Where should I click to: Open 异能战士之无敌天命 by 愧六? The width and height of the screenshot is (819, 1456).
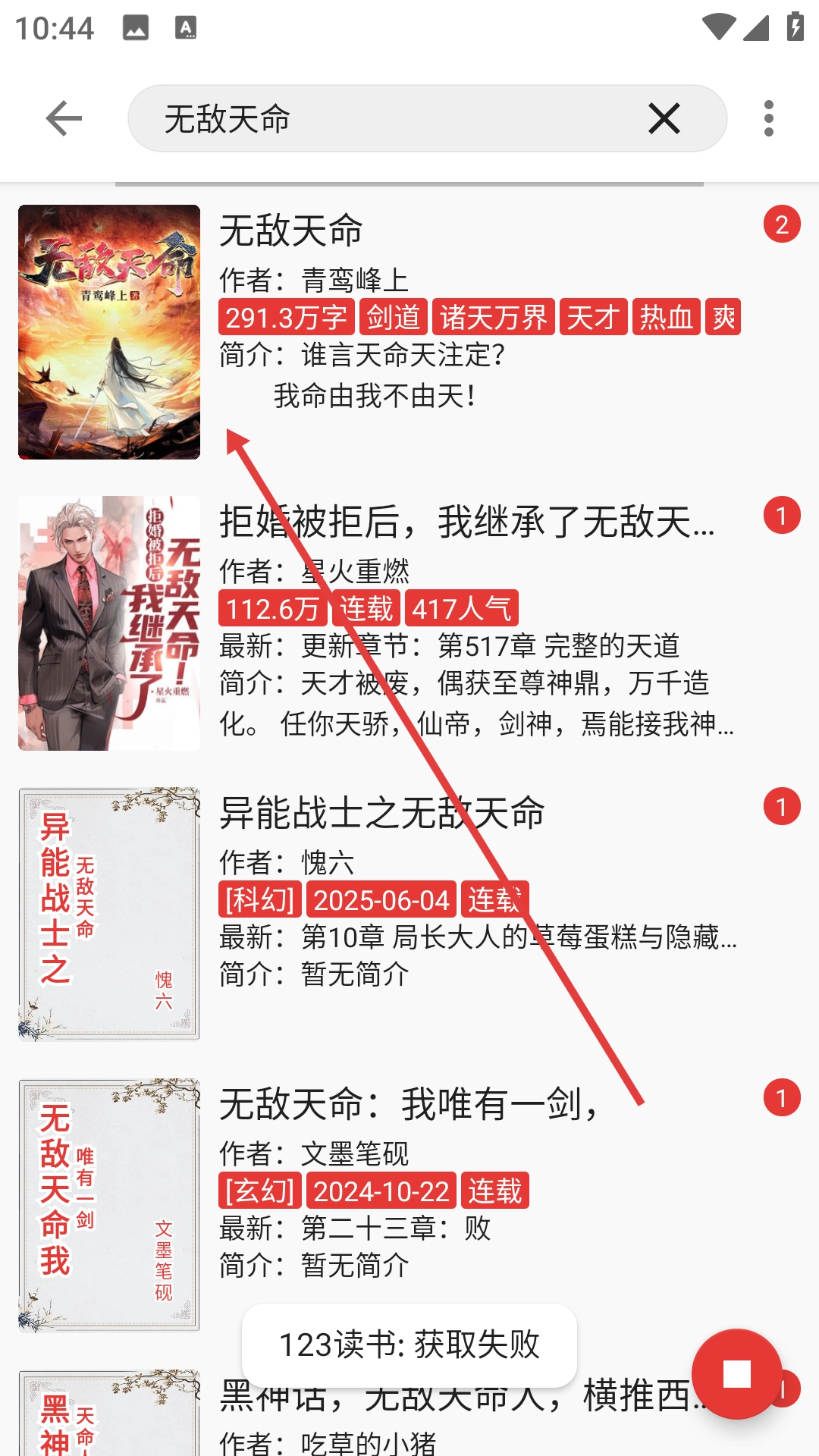[409, 914]
